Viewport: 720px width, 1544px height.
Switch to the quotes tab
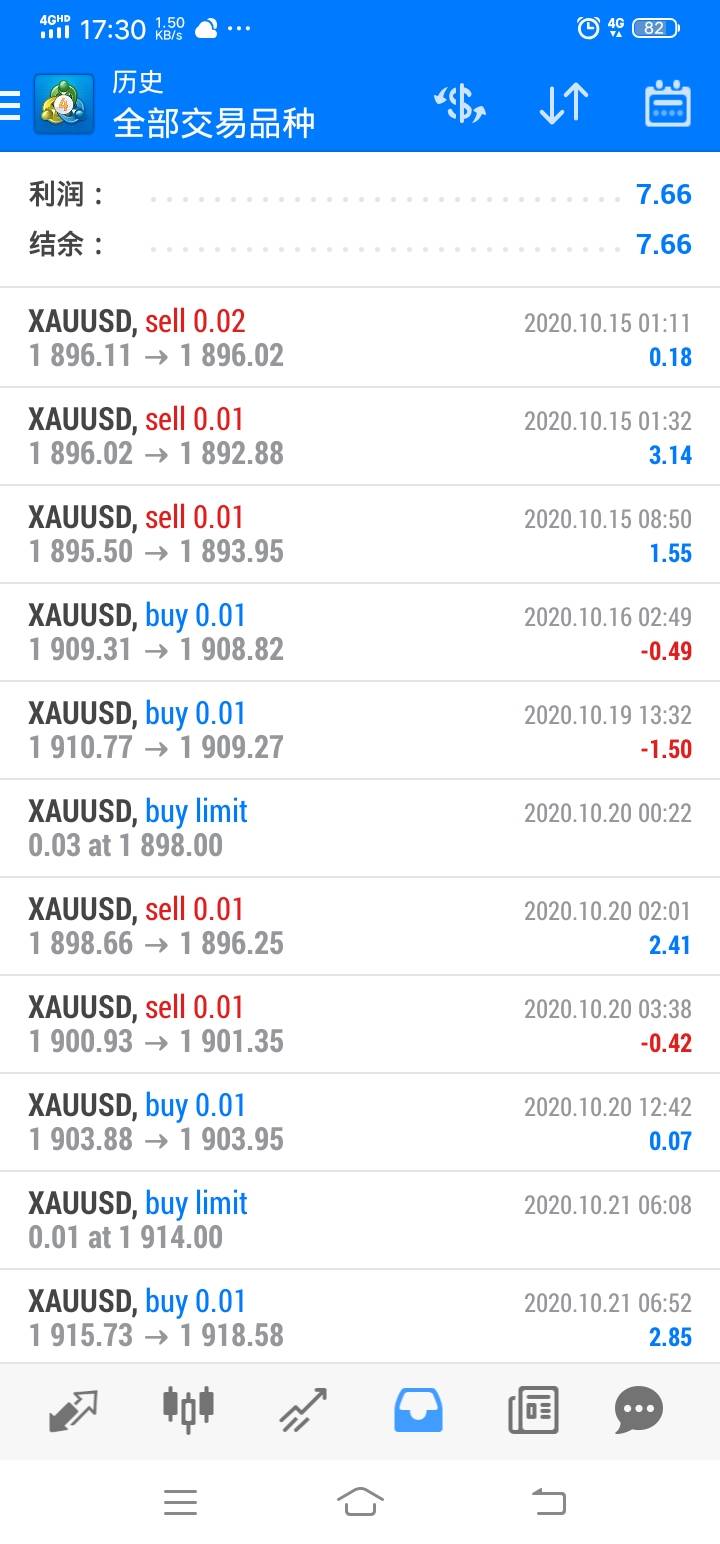tap(73, 1411)
